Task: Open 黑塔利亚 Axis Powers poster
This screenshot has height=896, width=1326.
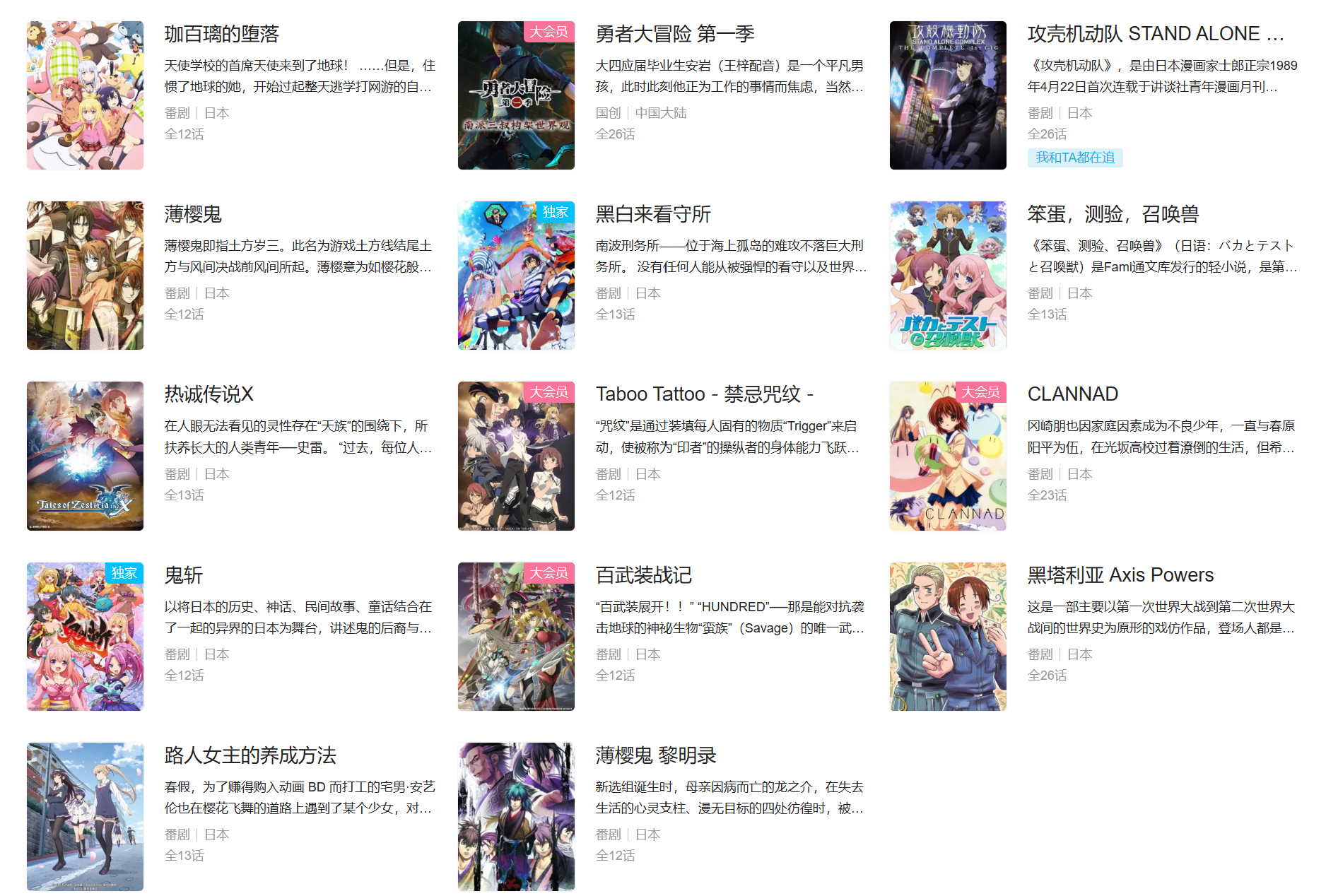Action: coord(947,636)
